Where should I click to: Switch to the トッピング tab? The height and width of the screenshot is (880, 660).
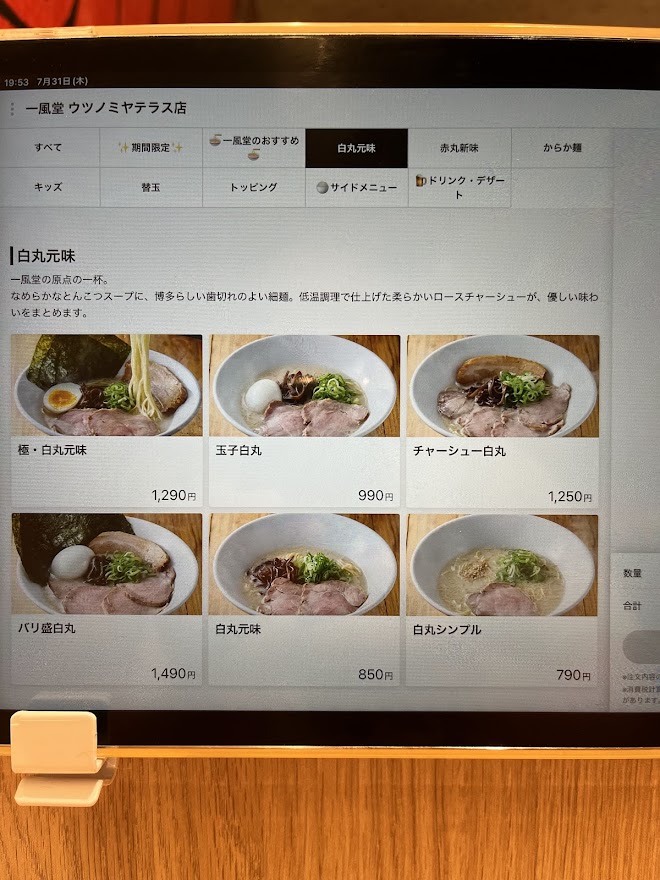[x=254, y=187]
